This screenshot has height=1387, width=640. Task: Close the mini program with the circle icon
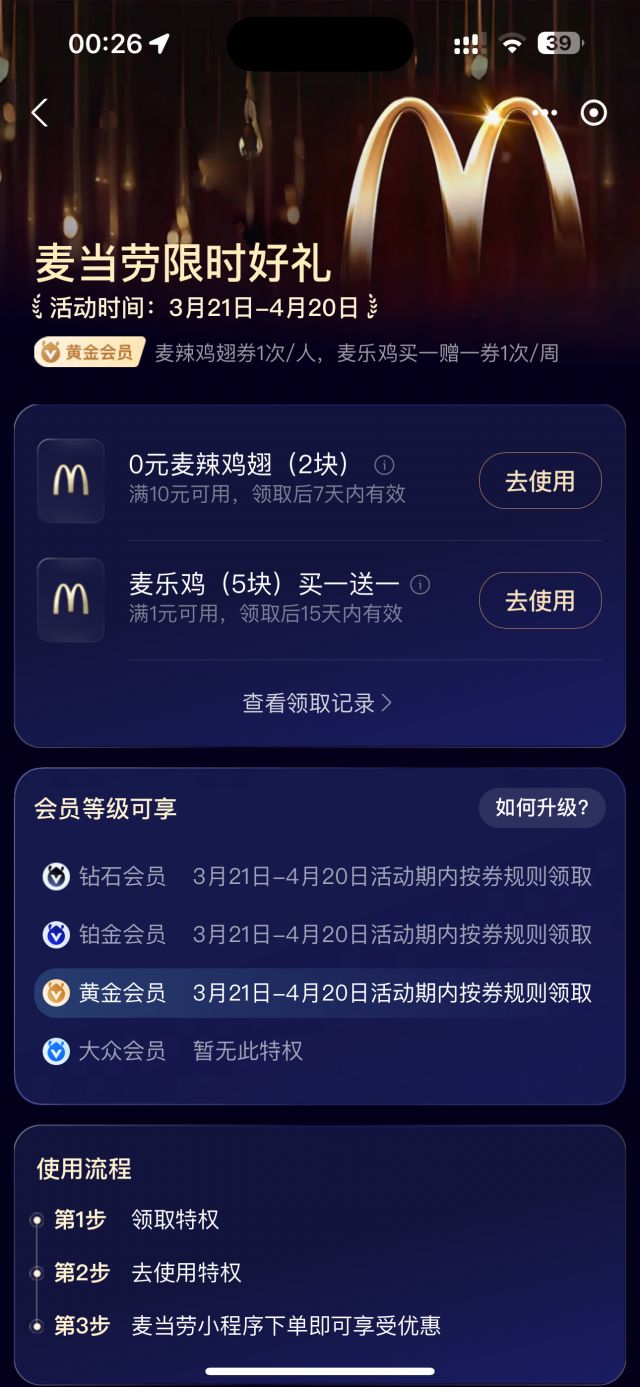coord(594,113)
